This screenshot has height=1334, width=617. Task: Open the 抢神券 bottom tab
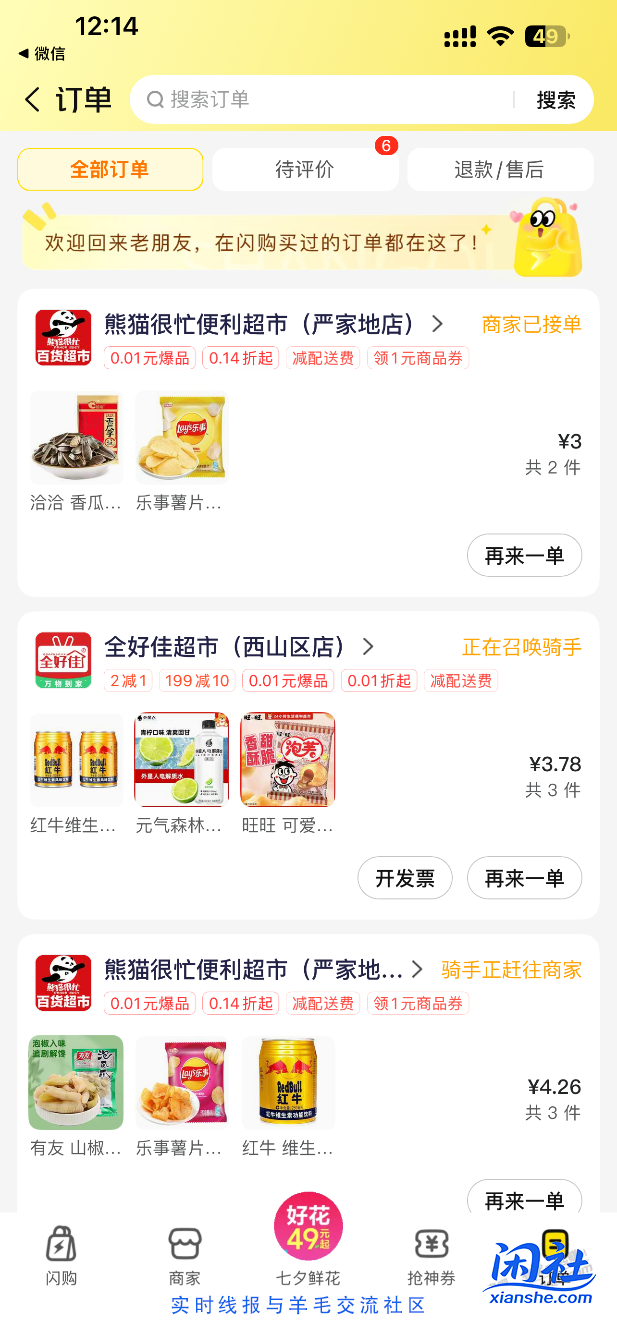coord(431,1256)
